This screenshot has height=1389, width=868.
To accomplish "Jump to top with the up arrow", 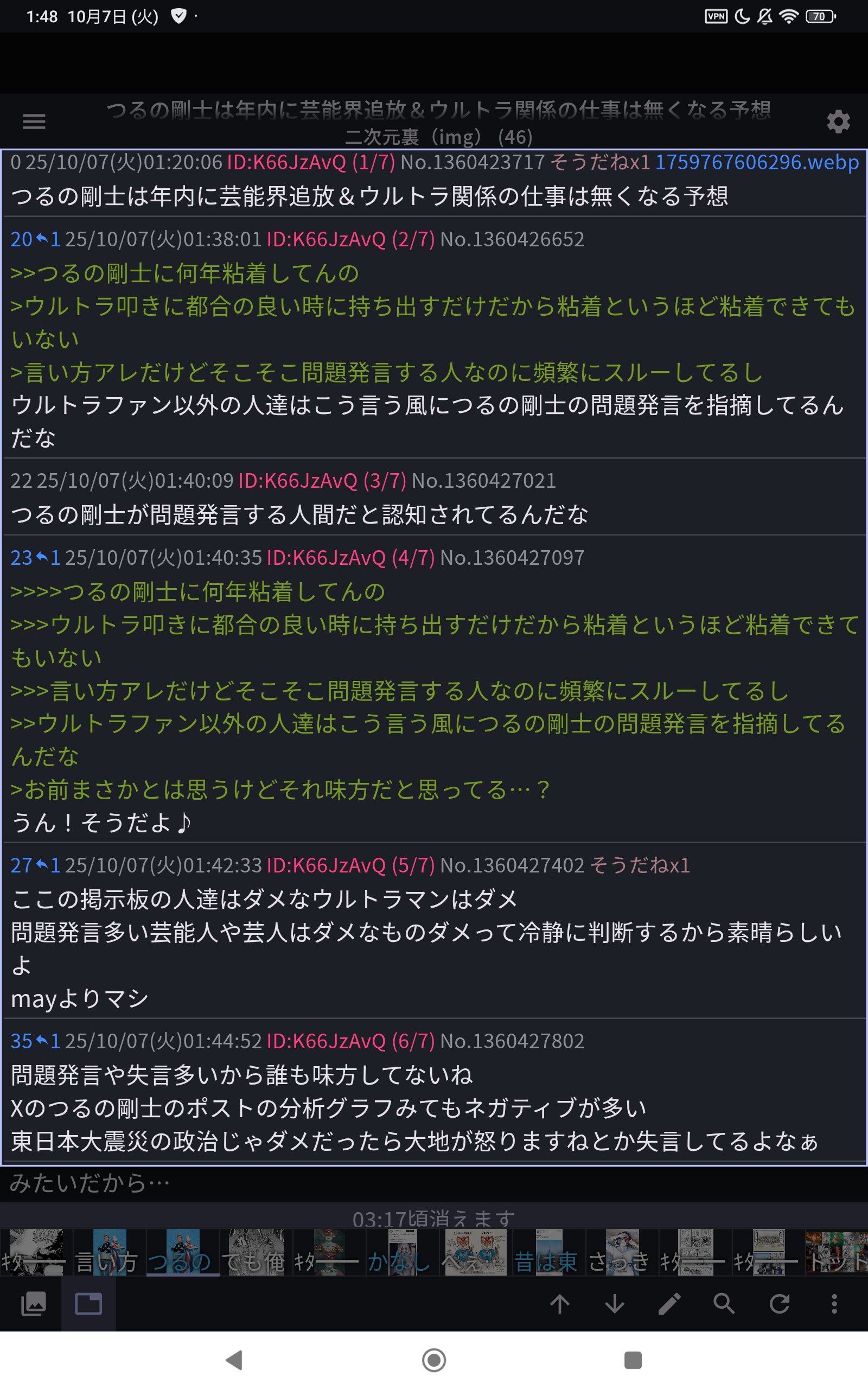I will [x=560, y=1303].
